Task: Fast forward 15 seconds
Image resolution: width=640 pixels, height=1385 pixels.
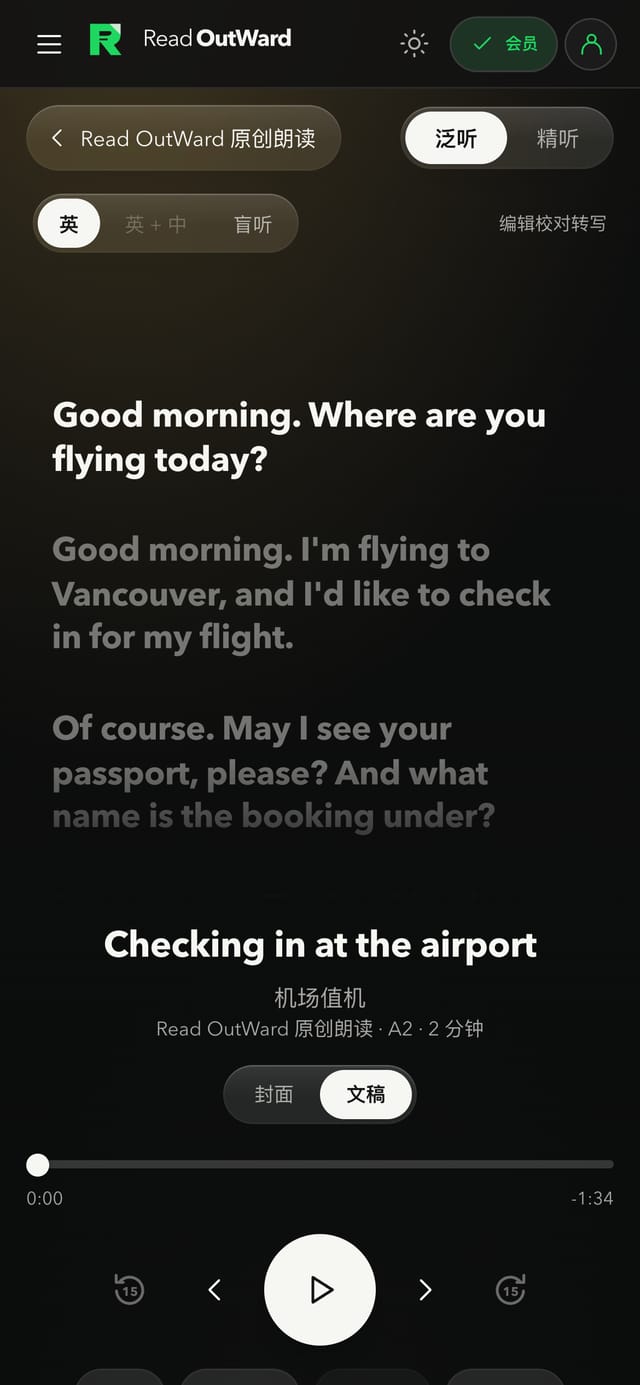Action: pos(510,1290)
